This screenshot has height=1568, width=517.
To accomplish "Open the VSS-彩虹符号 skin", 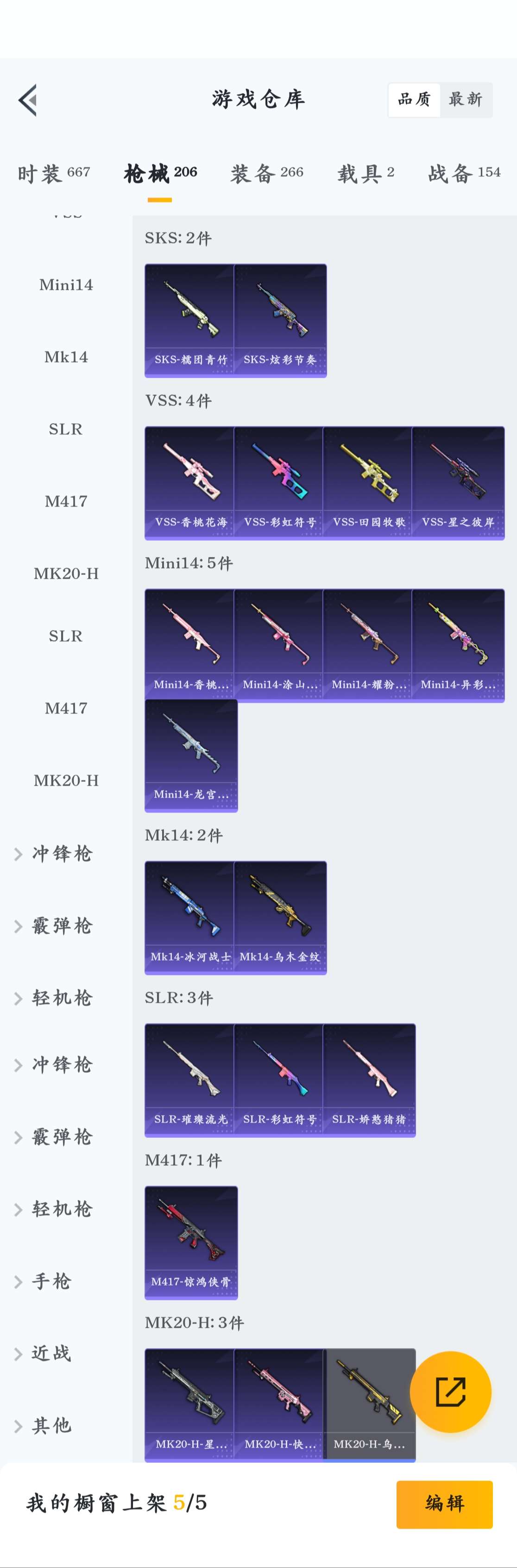I will pyautogui.click(x=279, y=483).
